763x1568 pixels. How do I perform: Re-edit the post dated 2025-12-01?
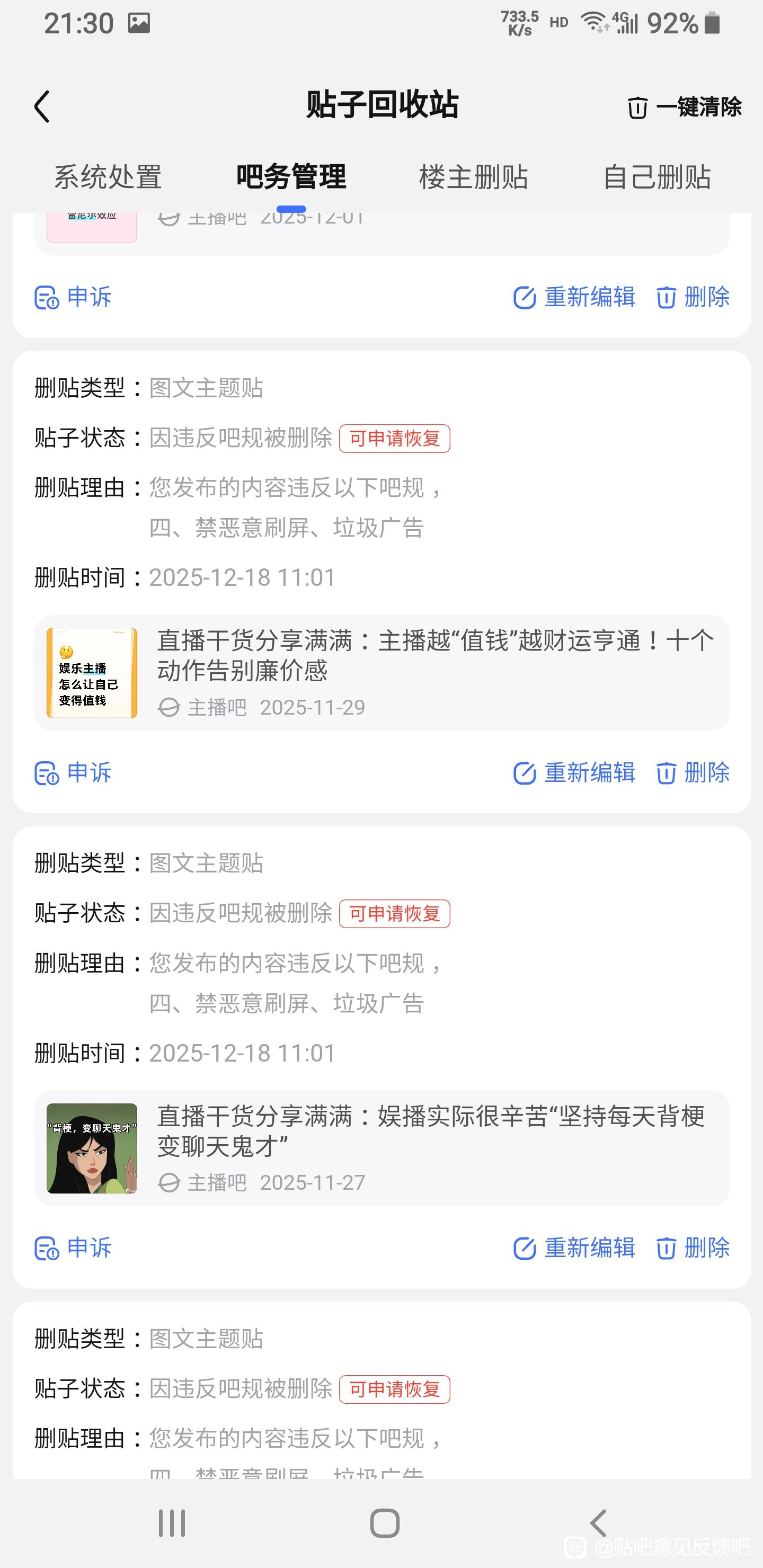[x=574, y=297]
